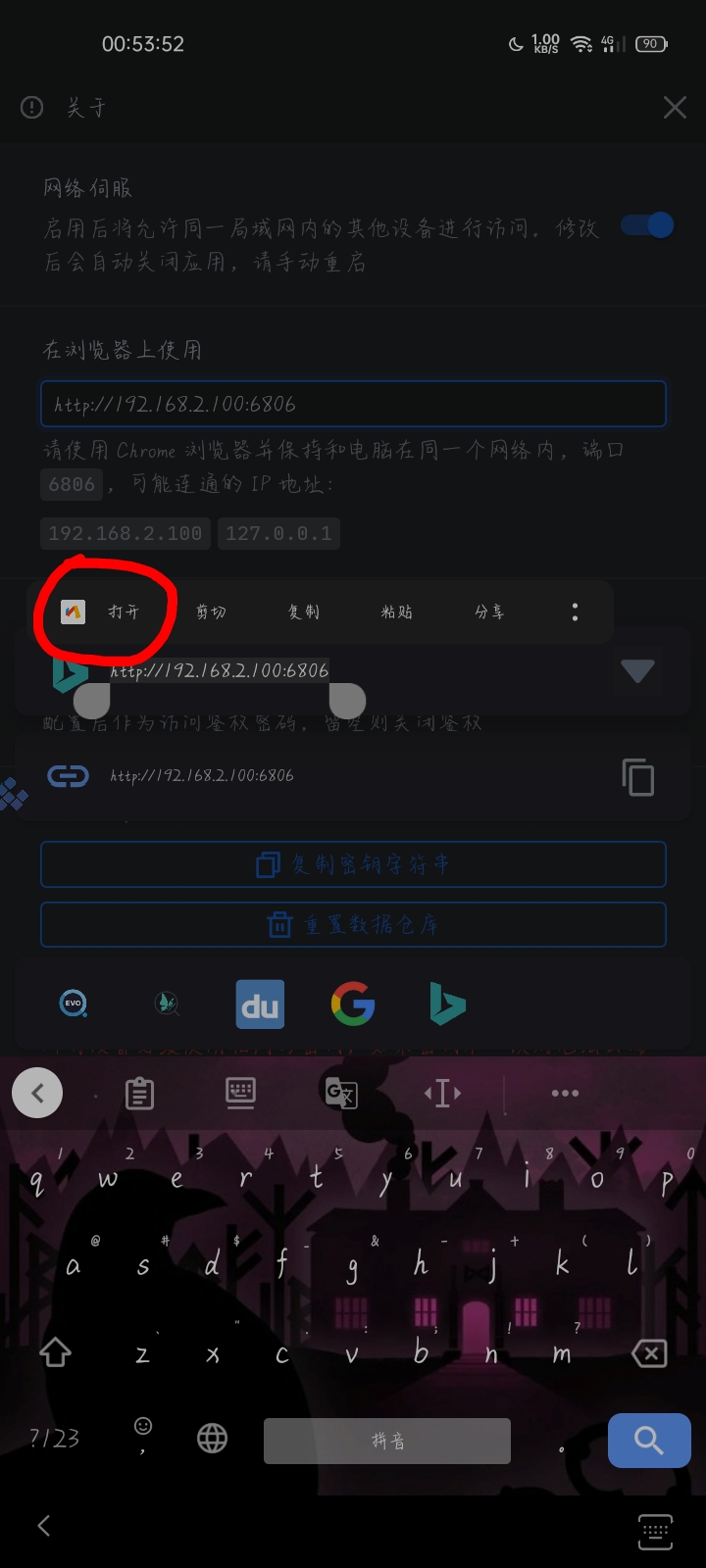Collapse keyboard toolbar with the back chevron
The height and width of the screenshot is (1568, 706).
[x=36, y=1092]
